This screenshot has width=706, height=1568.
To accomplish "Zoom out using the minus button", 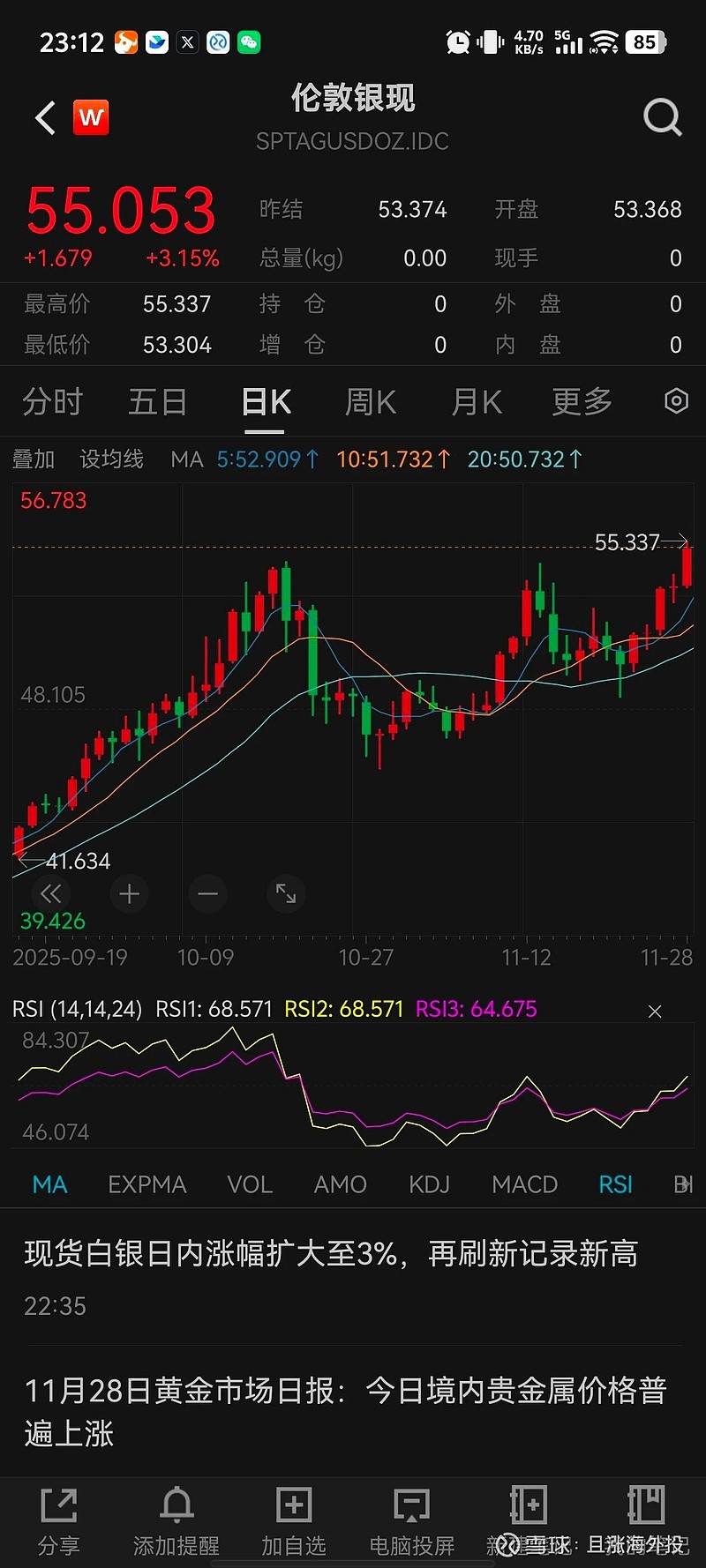I will 207,893.
